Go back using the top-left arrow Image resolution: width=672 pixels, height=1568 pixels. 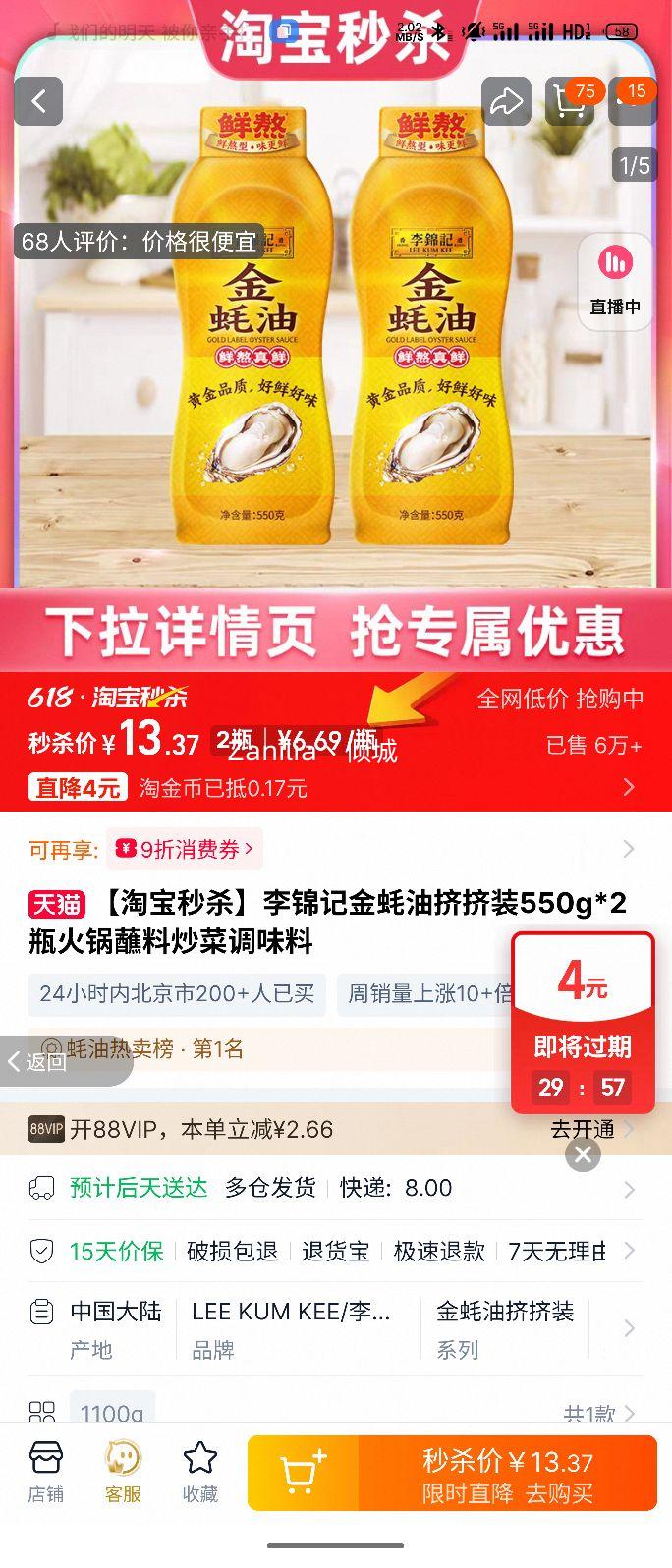point(39,101)
